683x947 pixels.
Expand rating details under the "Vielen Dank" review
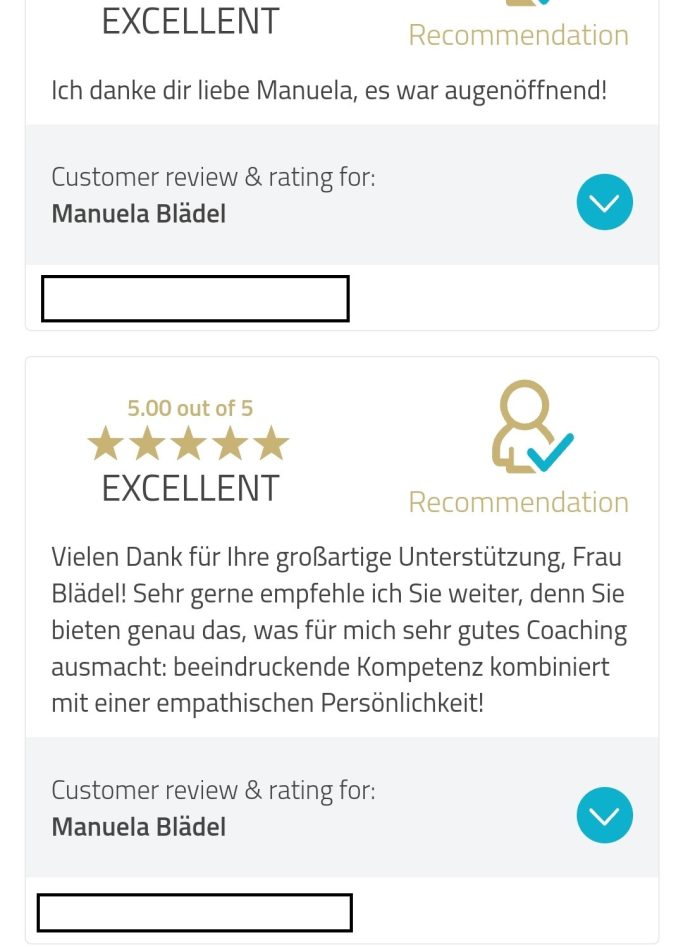point(604,815)
